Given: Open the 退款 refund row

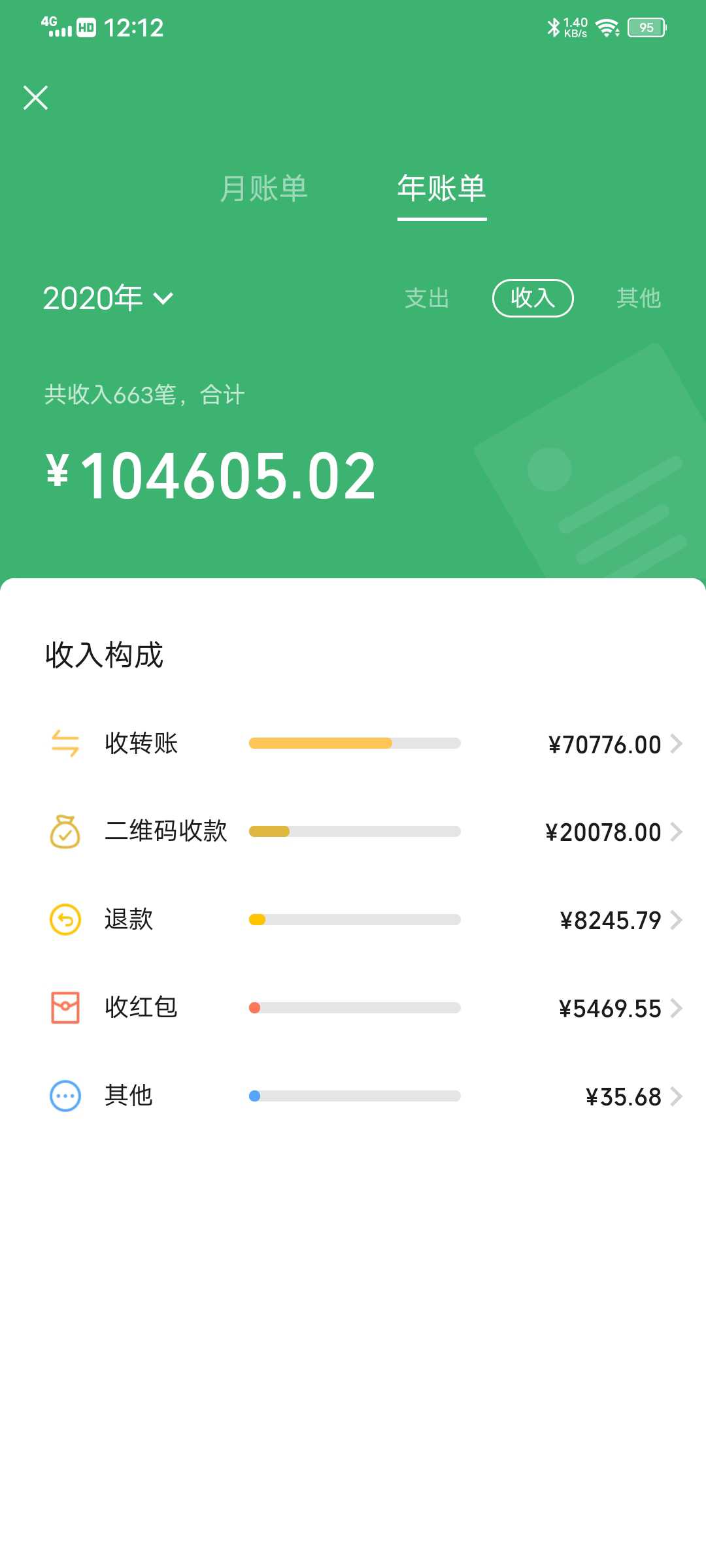Looking at the screenshot, I should click(353, 920).
